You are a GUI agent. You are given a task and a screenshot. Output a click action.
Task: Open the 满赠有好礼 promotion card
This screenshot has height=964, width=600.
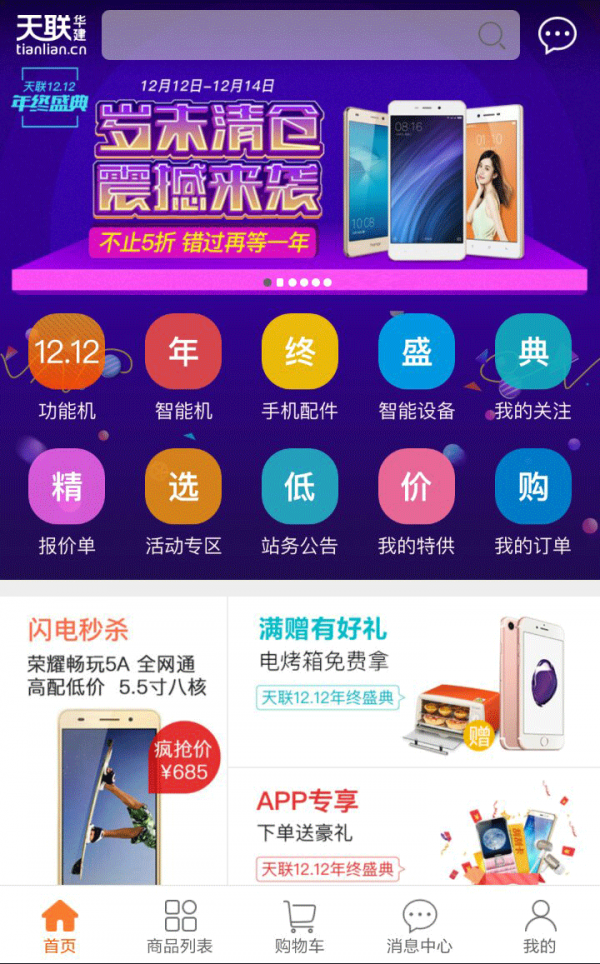point(413,682)
